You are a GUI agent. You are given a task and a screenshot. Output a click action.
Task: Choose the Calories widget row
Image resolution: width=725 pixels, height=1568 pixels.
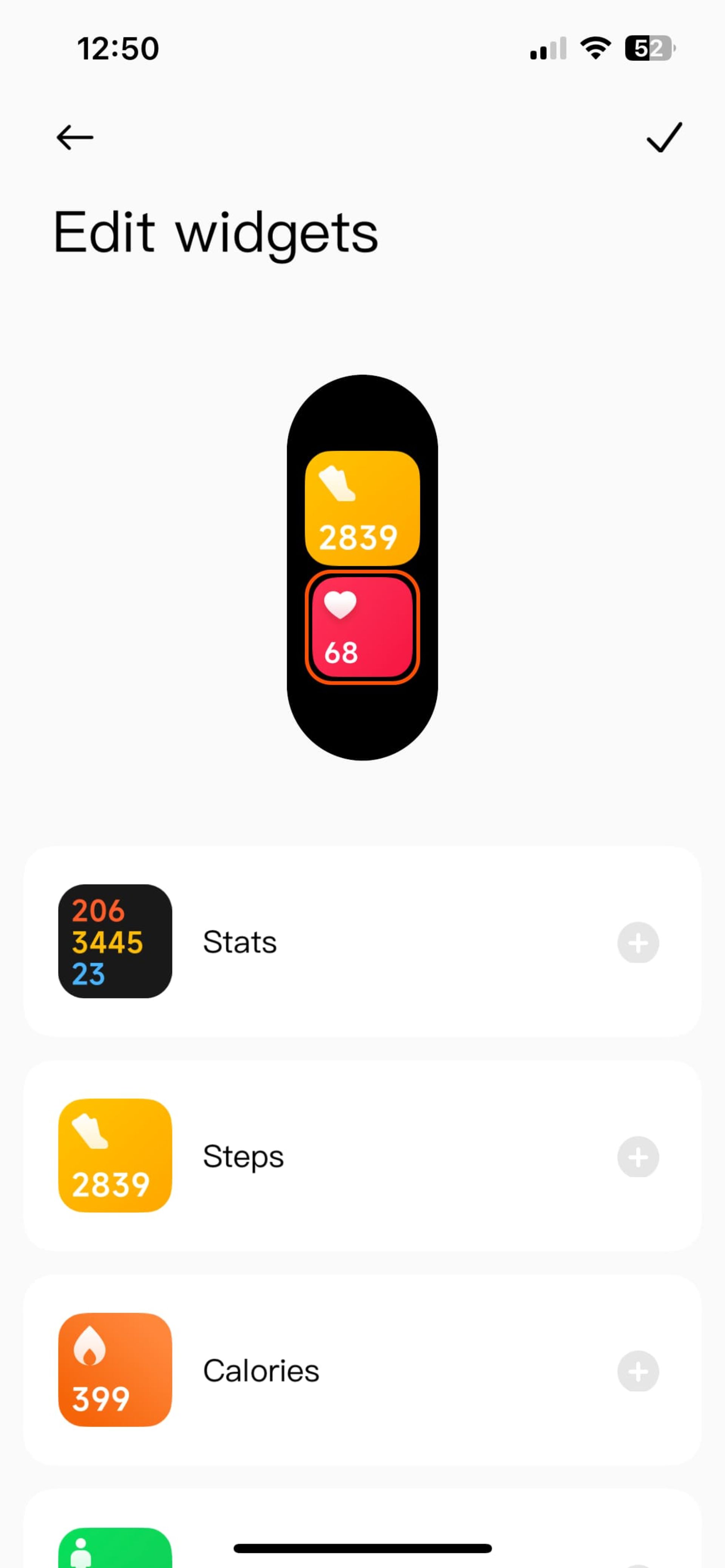pyautogui.click(x=362, y=1369)
